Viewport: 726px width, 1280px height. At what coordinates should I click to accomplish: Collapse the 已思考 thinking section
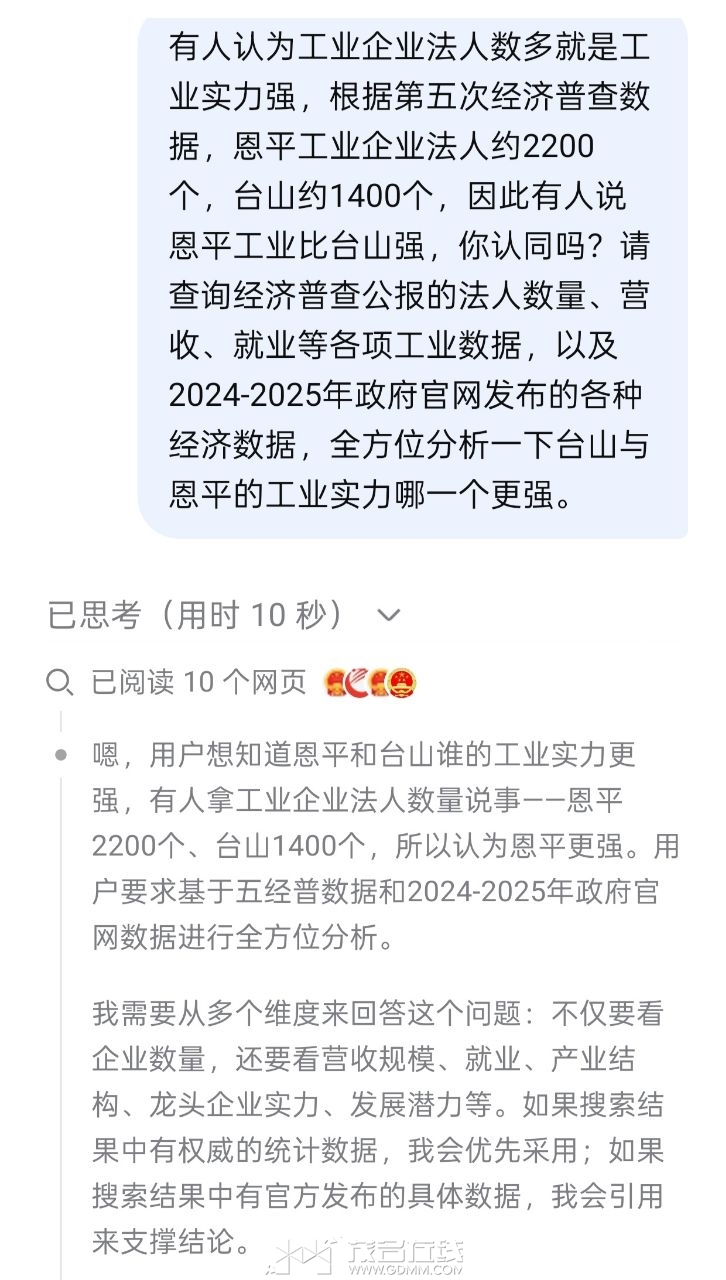[388, 615]
